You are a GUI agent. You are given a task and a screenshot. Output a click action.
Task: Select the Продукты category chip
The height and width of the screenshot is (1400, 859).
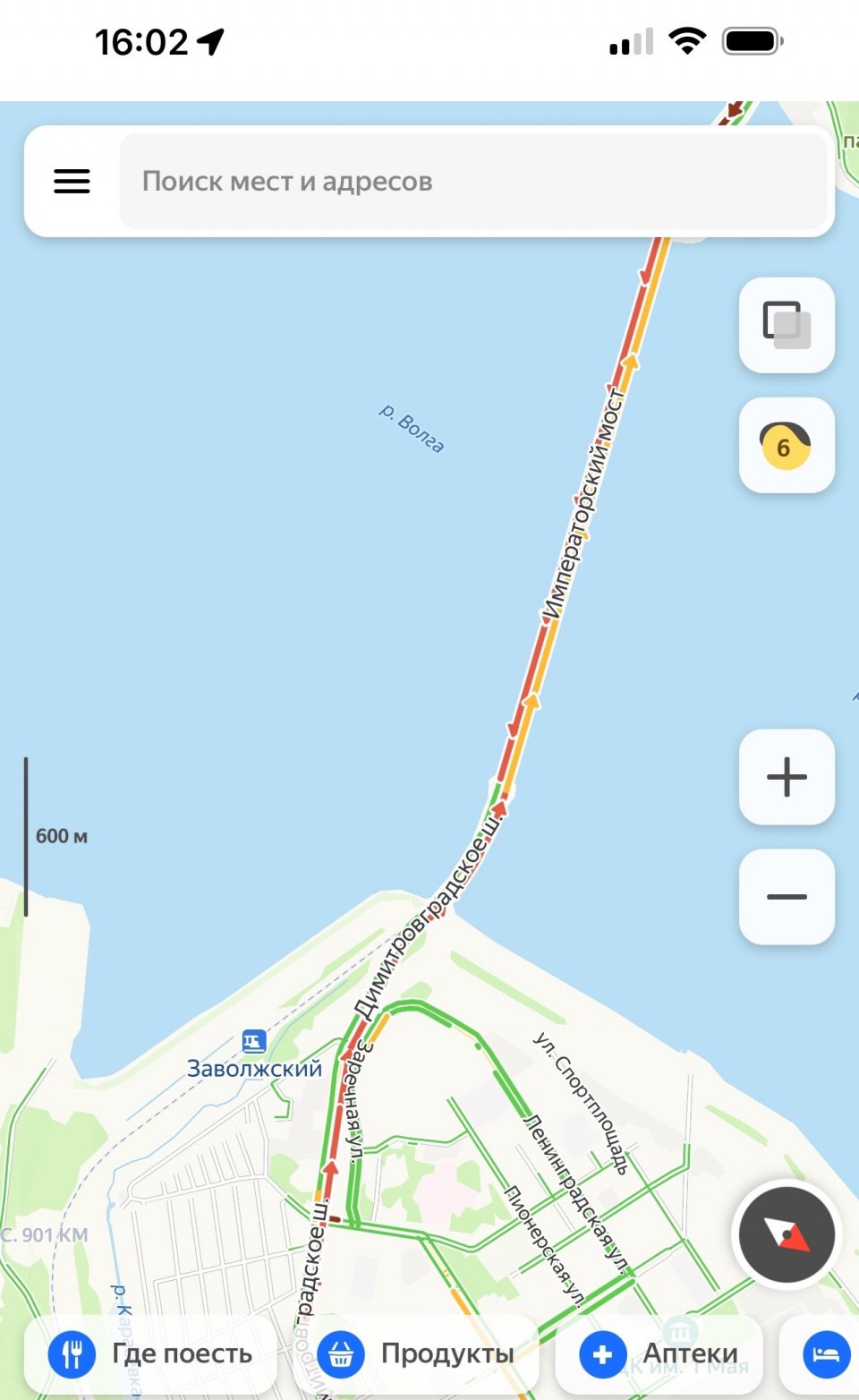(419, 1353)
